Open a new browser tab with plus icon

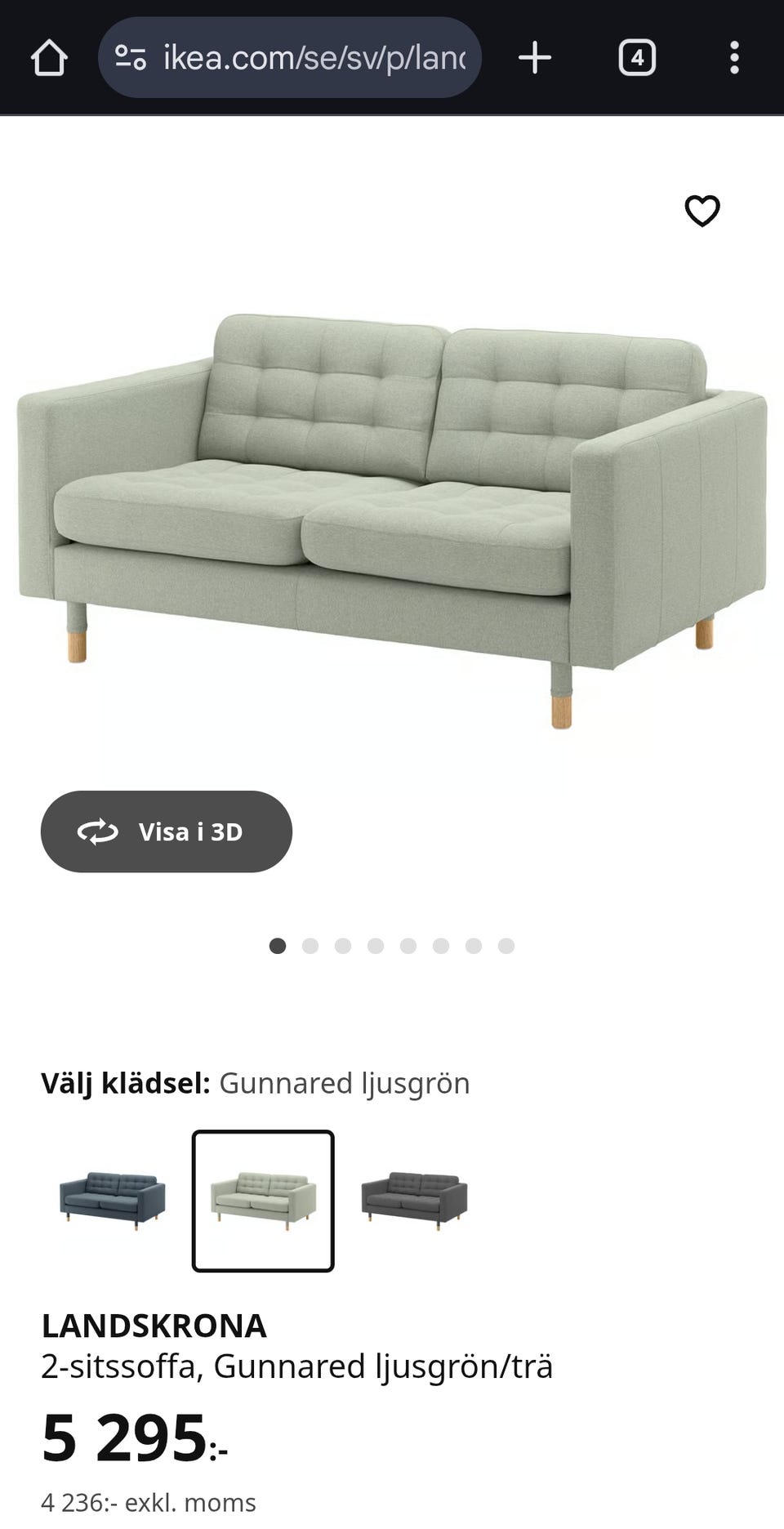click(535, 57)
